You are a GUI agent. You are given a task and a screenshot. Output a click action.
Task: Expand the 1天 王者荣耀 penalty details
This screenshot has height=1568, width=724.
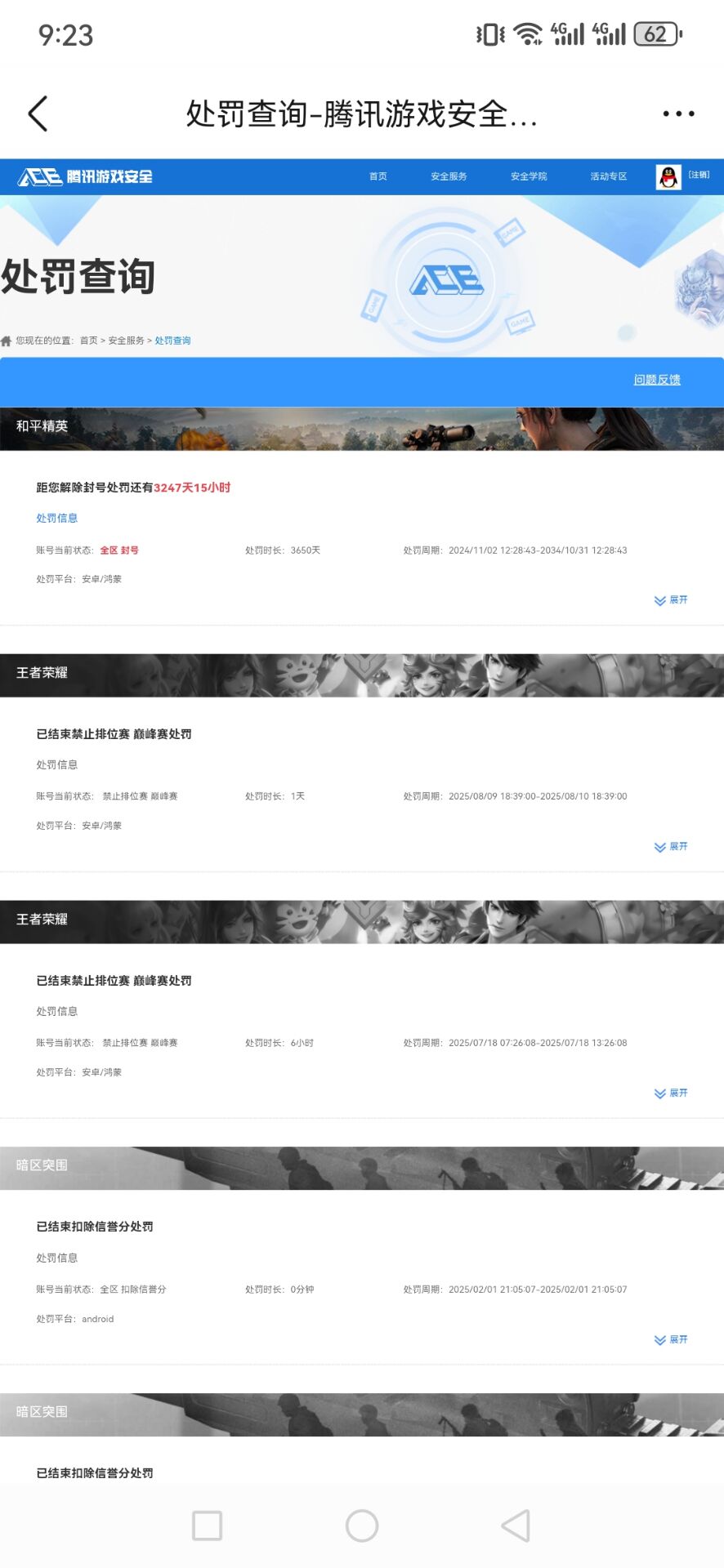[671, 847]
